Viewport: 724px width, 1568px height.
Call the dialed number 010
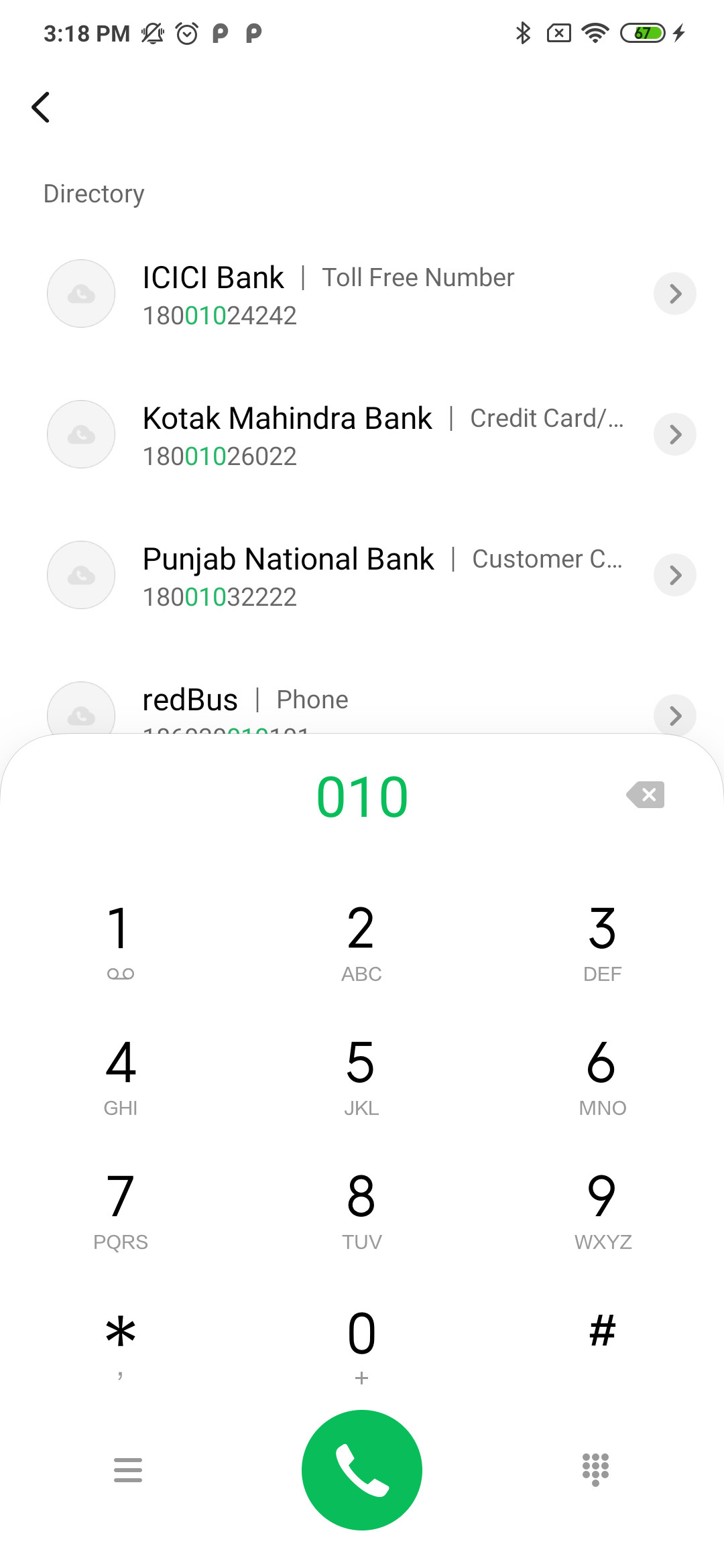[362, 1470]
